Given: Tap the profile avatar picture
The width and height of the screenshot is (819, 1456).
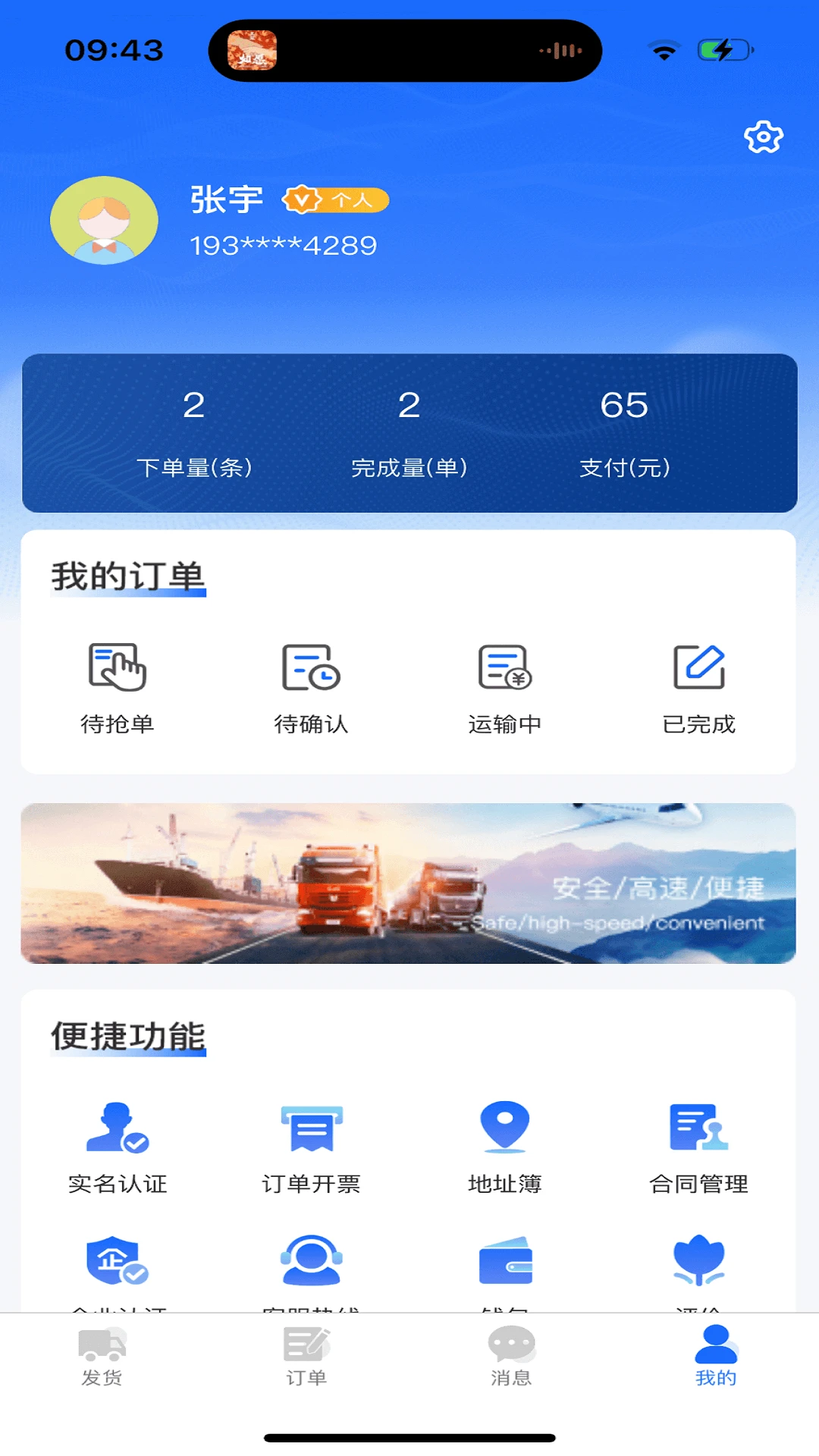Looking at the screenshot, I should pos(104,221).
